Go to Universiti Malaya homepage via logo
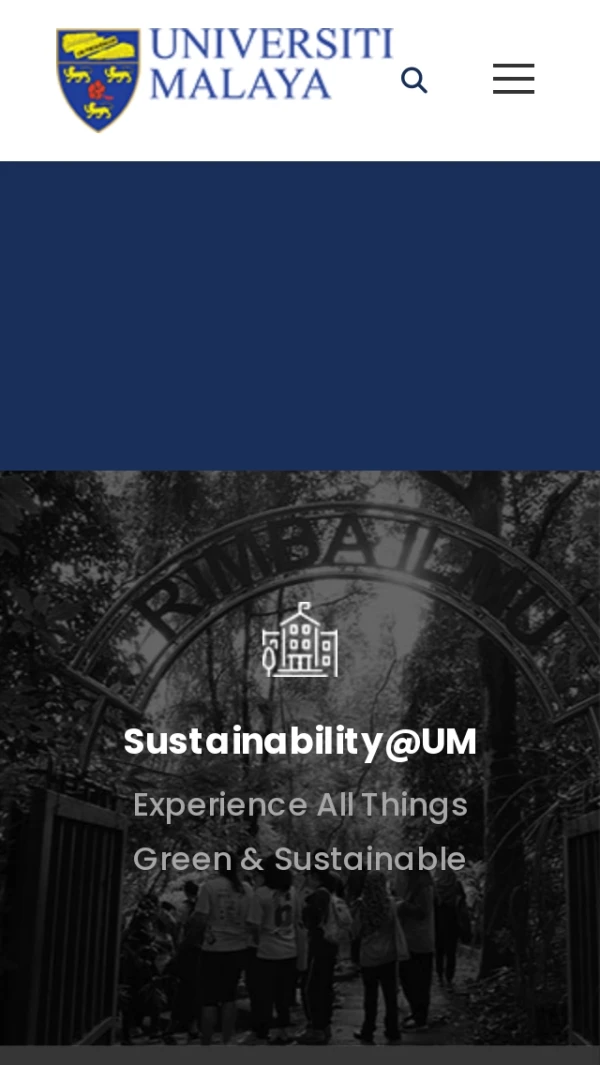This screenshot has height=1065, width=600. click(224, 78)
